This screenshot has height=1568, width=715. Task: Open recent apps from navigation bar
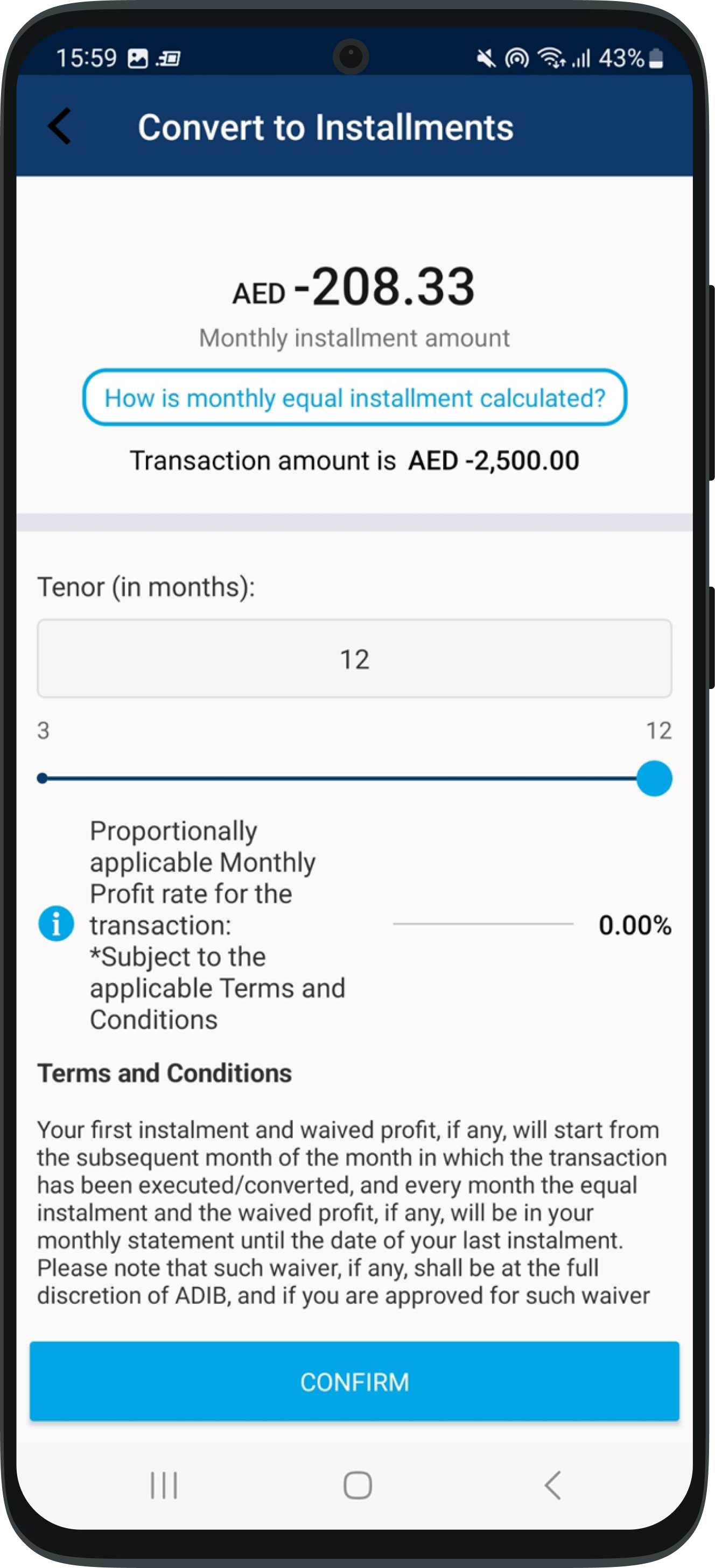(x=164, y=1486)
